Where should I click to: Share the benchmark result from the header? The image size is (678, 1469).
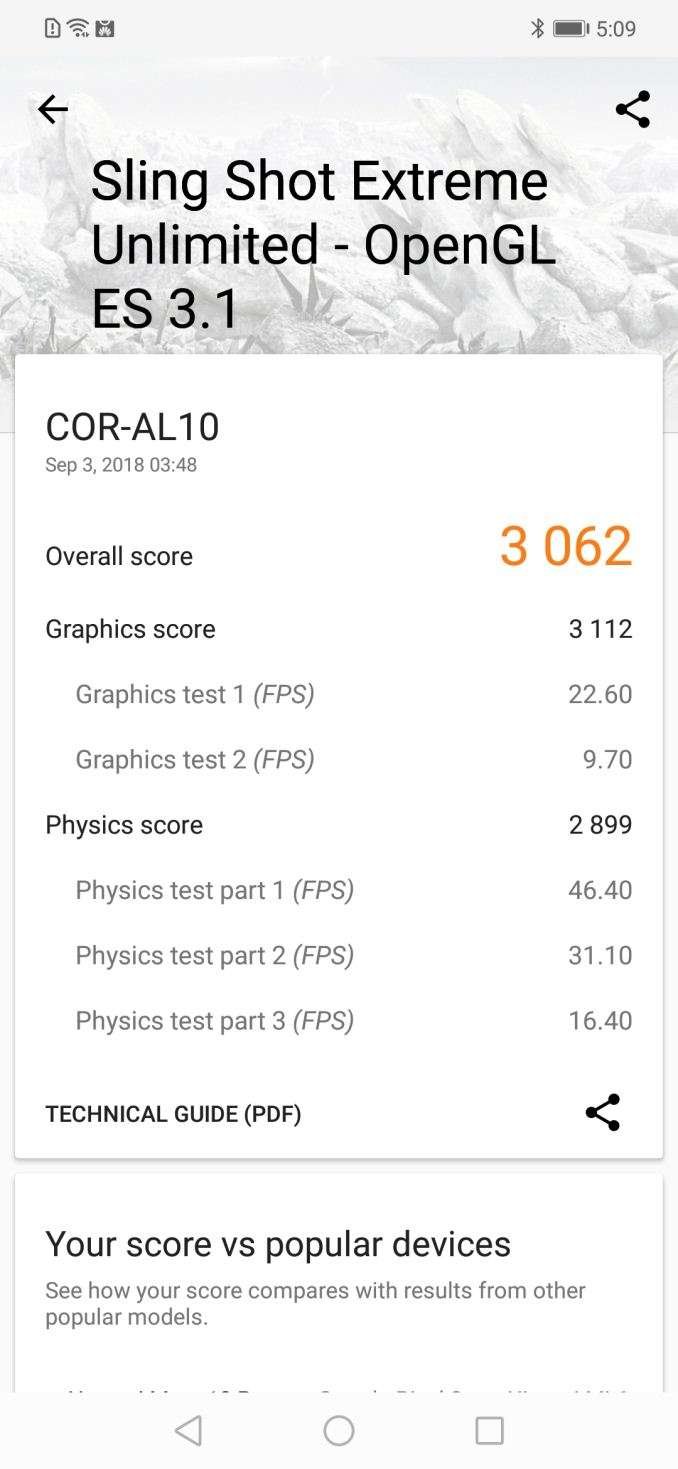click(632, 109)
